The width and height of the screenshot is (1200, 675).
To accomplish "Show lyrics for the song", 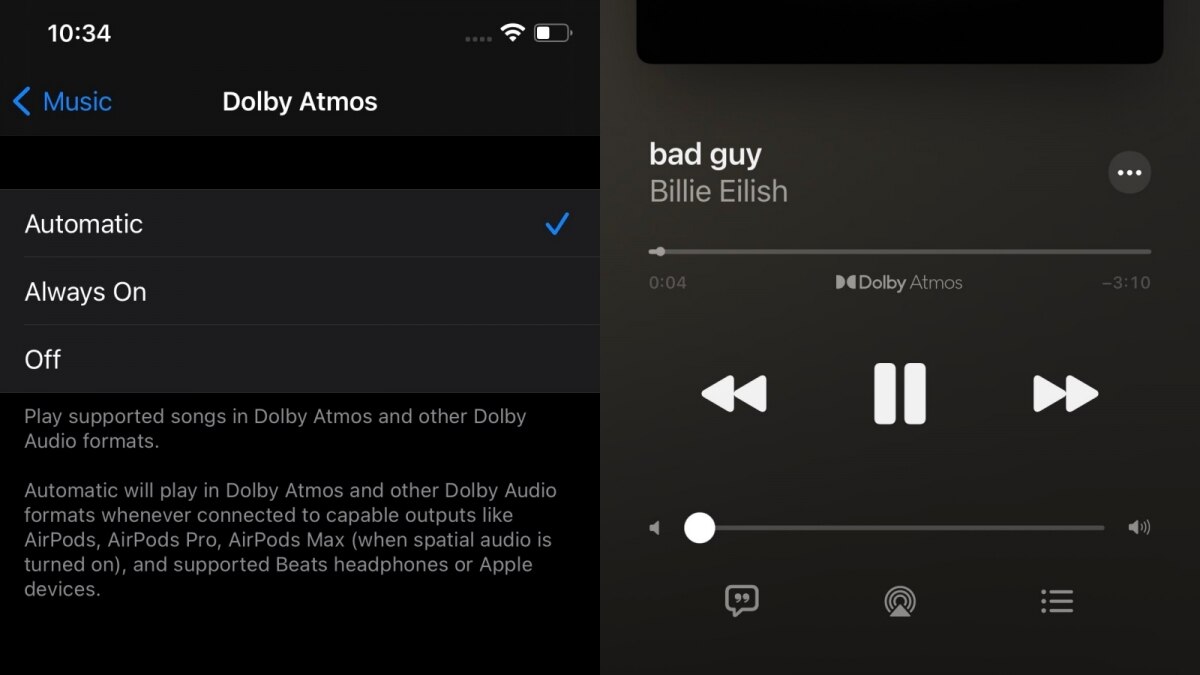I will [741, 600].
